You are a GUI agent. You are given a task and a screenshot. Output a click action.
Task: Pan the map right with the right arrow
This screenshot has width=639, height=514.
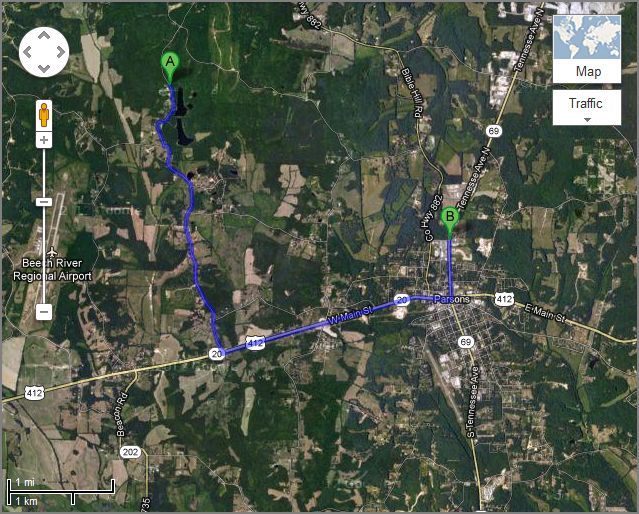click(58, 50)
